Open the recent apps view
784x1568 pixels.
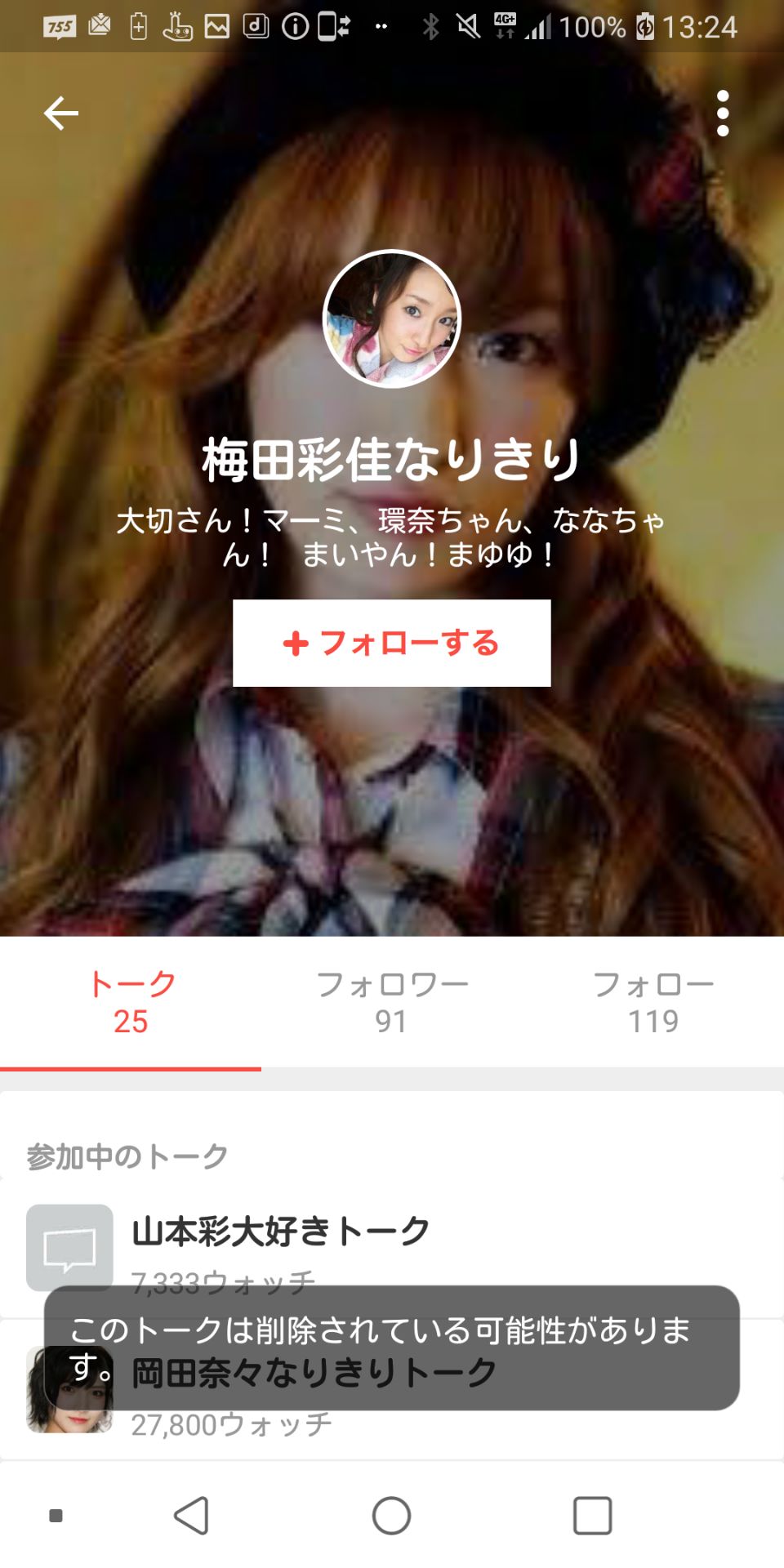tap(592, 1516)
